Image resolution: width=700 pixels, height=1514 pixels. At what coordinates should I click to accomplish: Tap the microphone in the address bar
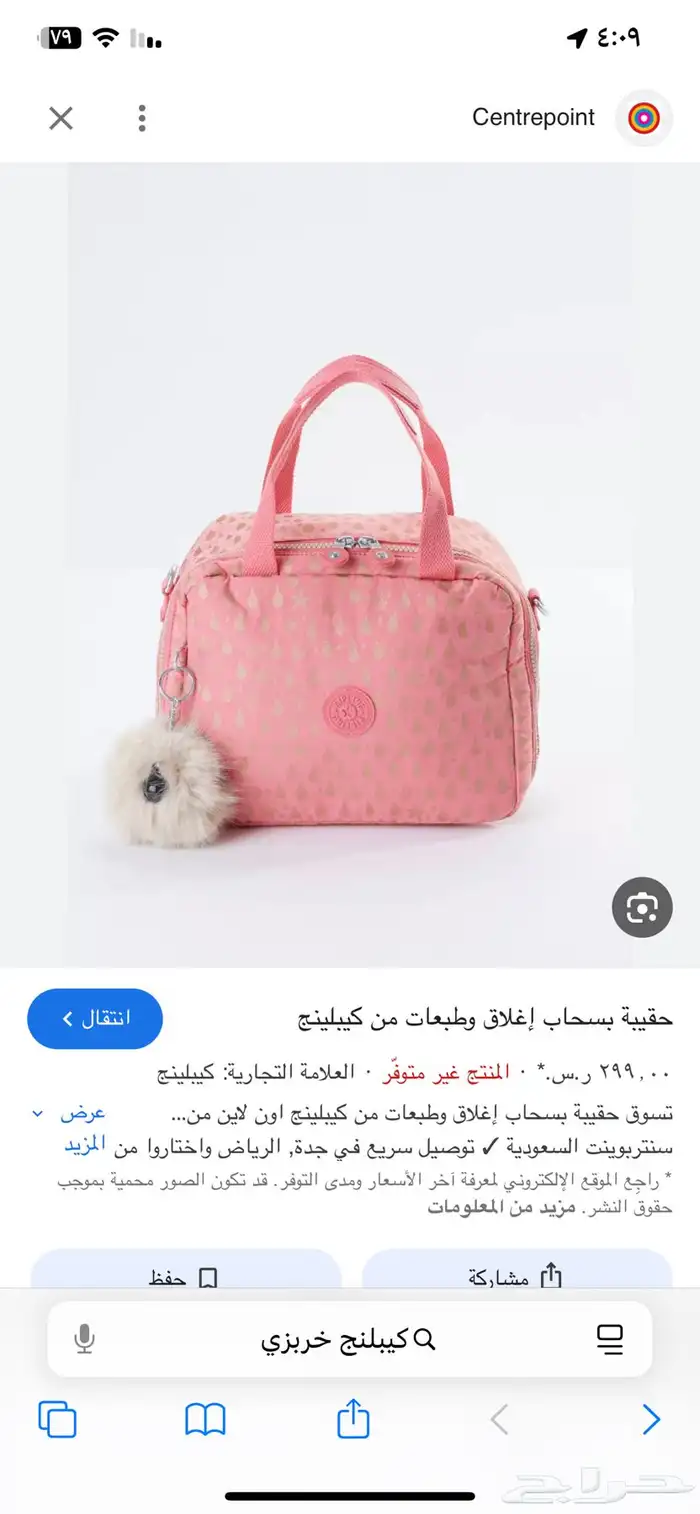[85, 1339]
